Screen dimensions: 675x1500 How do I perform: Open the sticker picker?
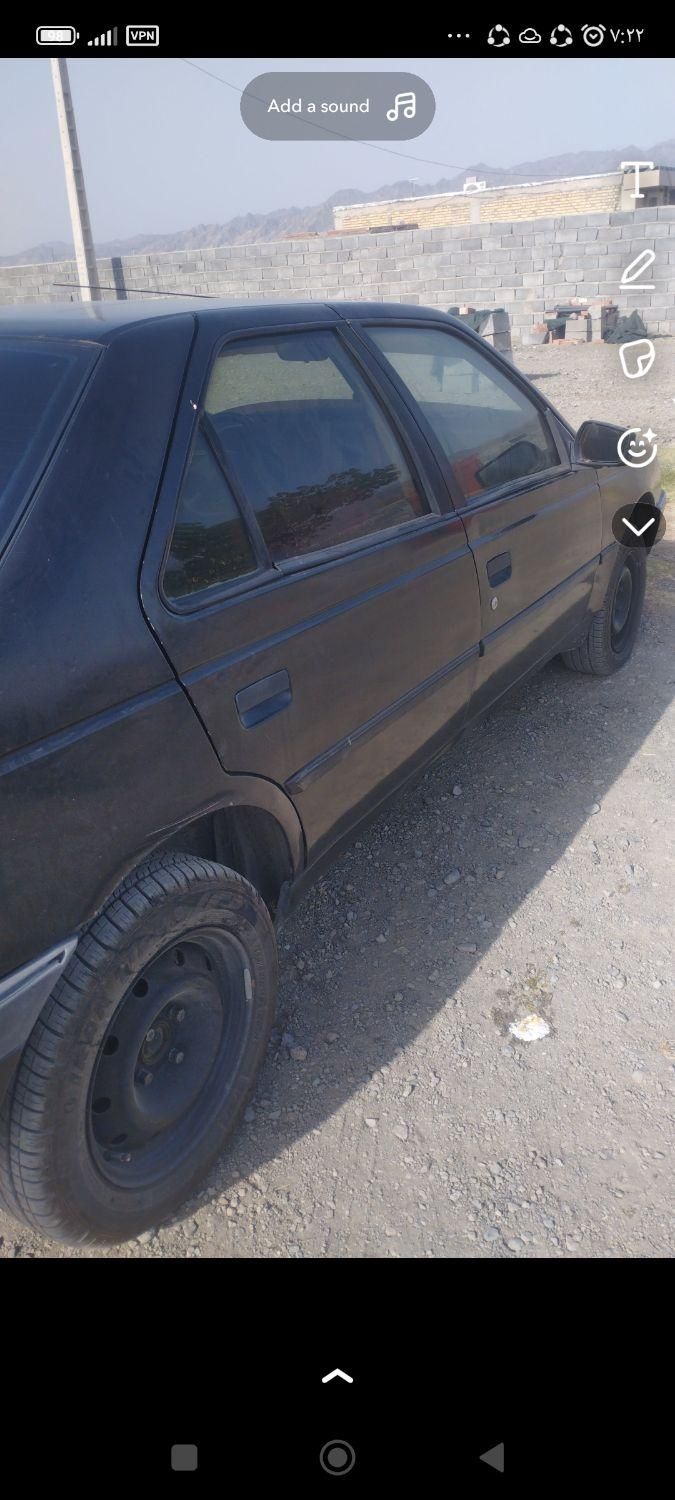(637, 358)
